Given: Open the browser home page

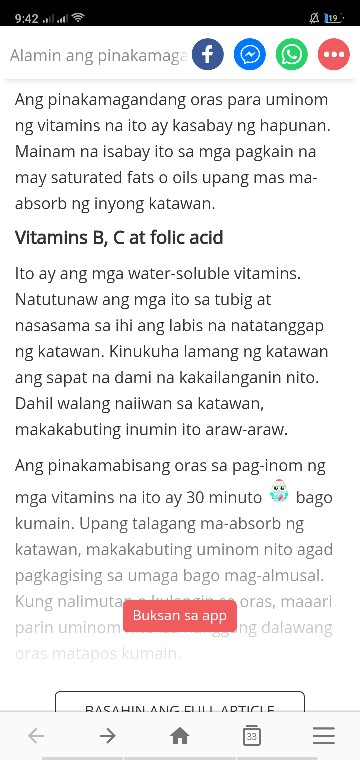Looking at the screenshot, I should [x=180, y=736].
